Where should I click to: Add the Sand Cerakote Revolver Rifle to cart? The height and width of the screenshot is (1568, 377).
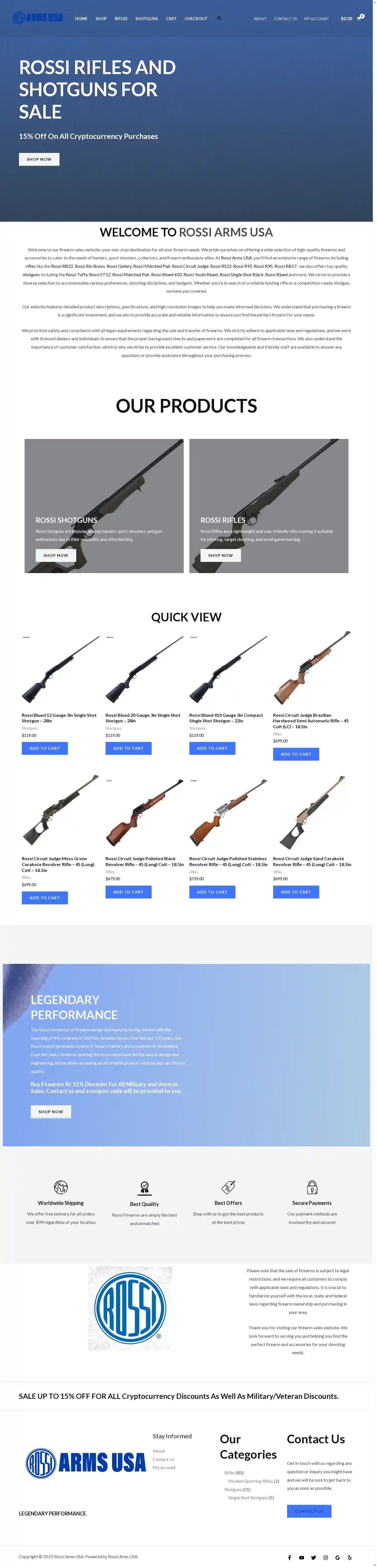pyautogui.click(x=295, y=892)
